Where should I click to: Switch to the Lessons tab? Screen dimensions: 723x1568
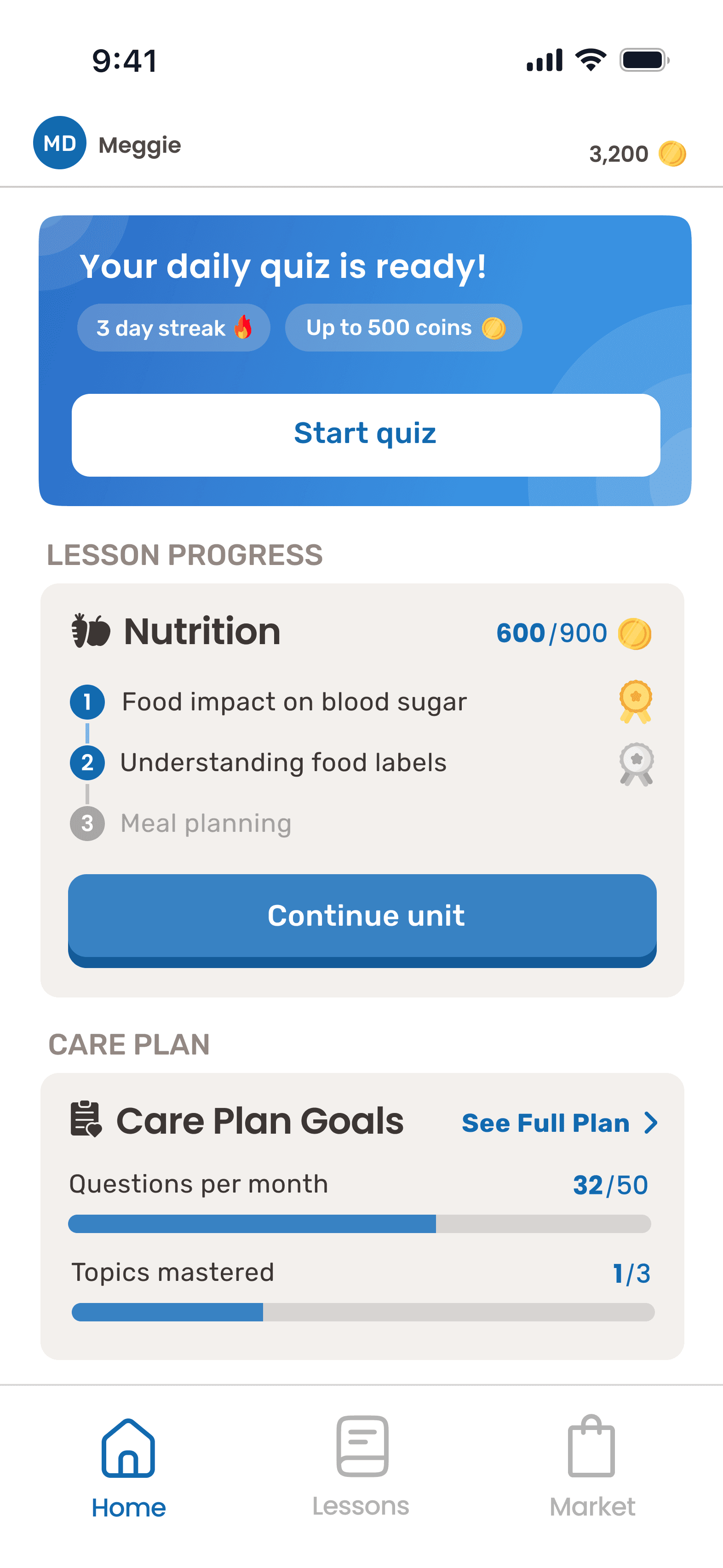tap(361, 1466)
